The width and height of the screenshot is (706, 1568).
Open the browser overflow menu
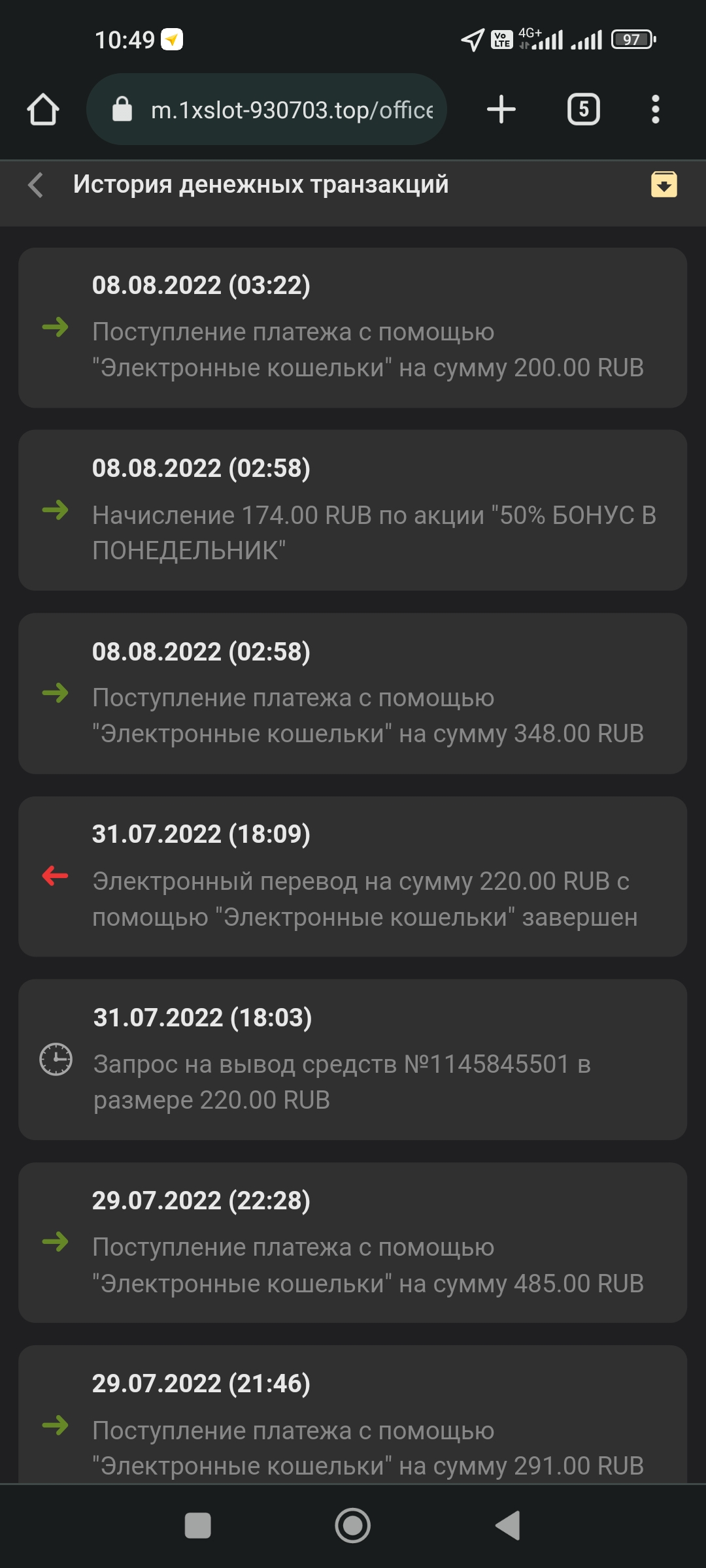[x=655, y=109]
